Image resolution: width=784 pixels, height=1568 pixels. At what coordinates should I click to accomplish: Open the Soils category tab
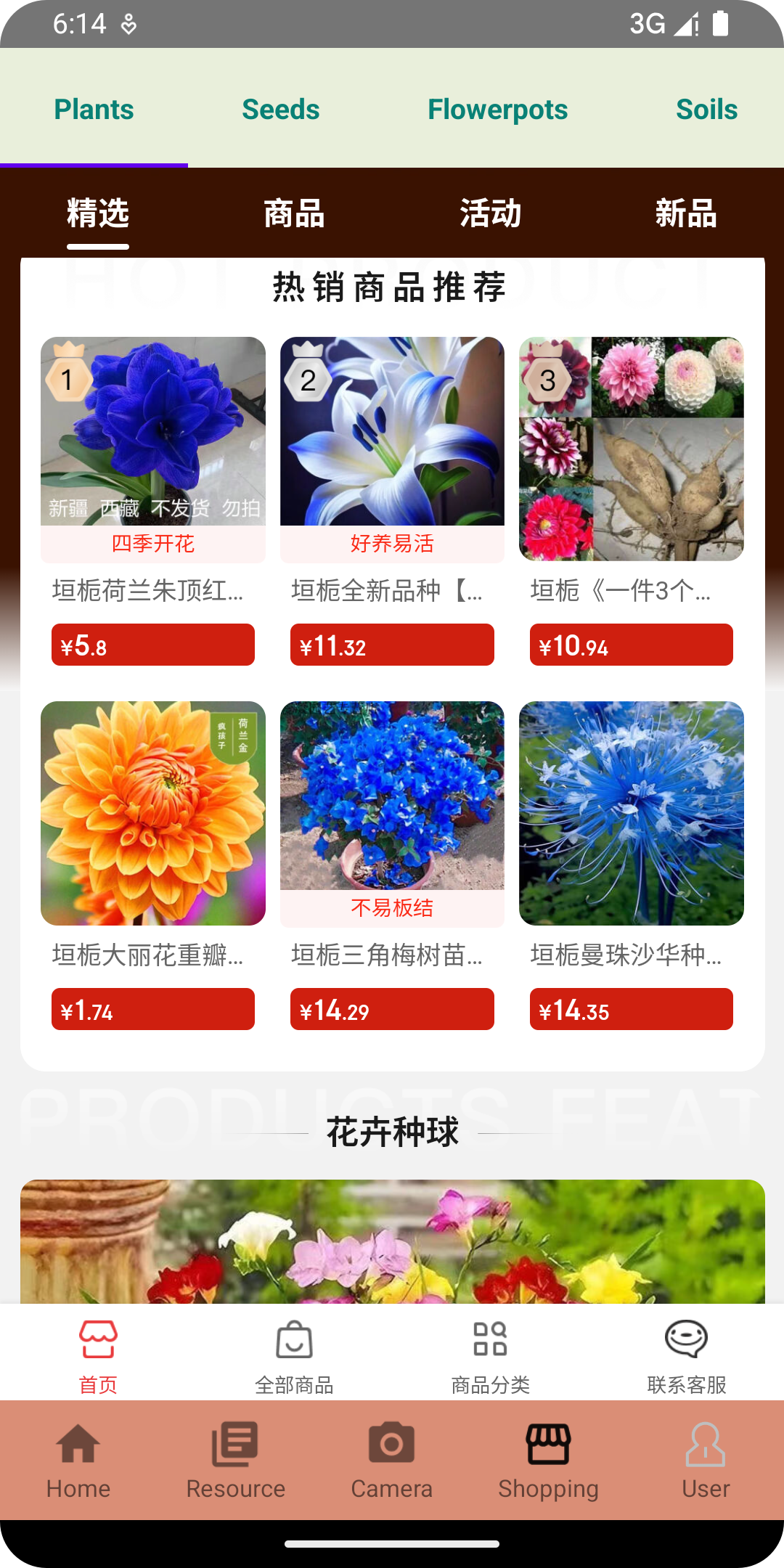point(706,109)
